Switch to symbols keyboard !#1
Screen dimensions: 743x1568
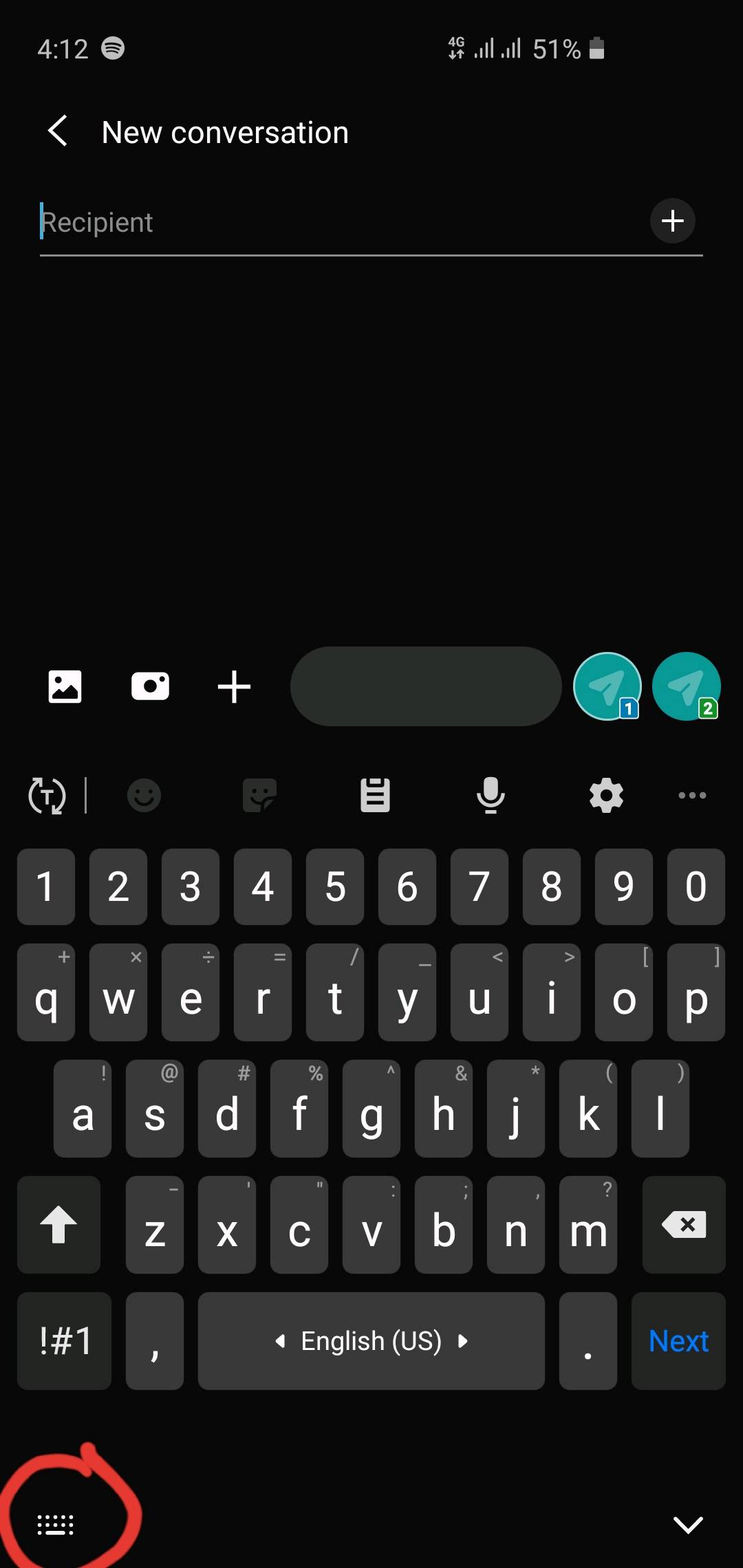[65, 1341]
